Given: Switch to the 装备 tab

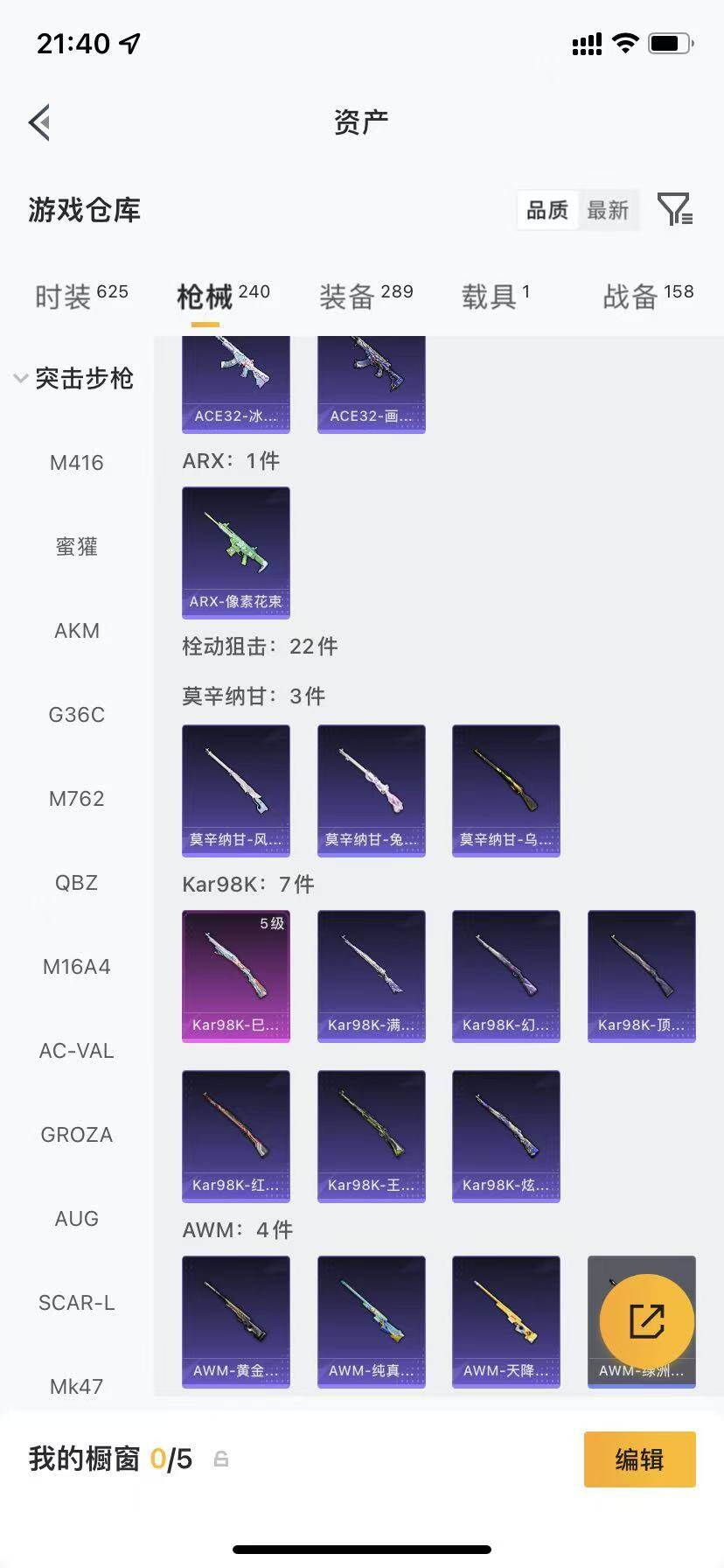Looking at the screenshot, I should tap(365, 297).
